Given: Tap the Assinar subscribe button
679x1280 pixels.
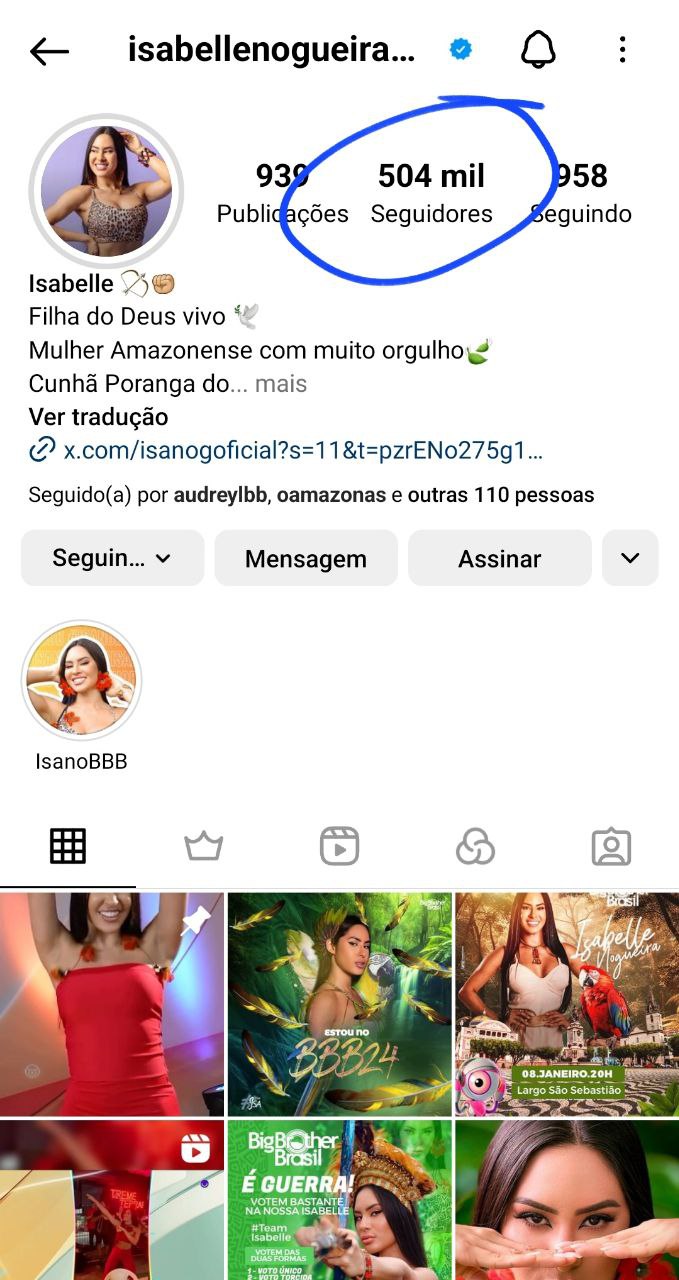Looking at the screenshot, I should [499, 558].
